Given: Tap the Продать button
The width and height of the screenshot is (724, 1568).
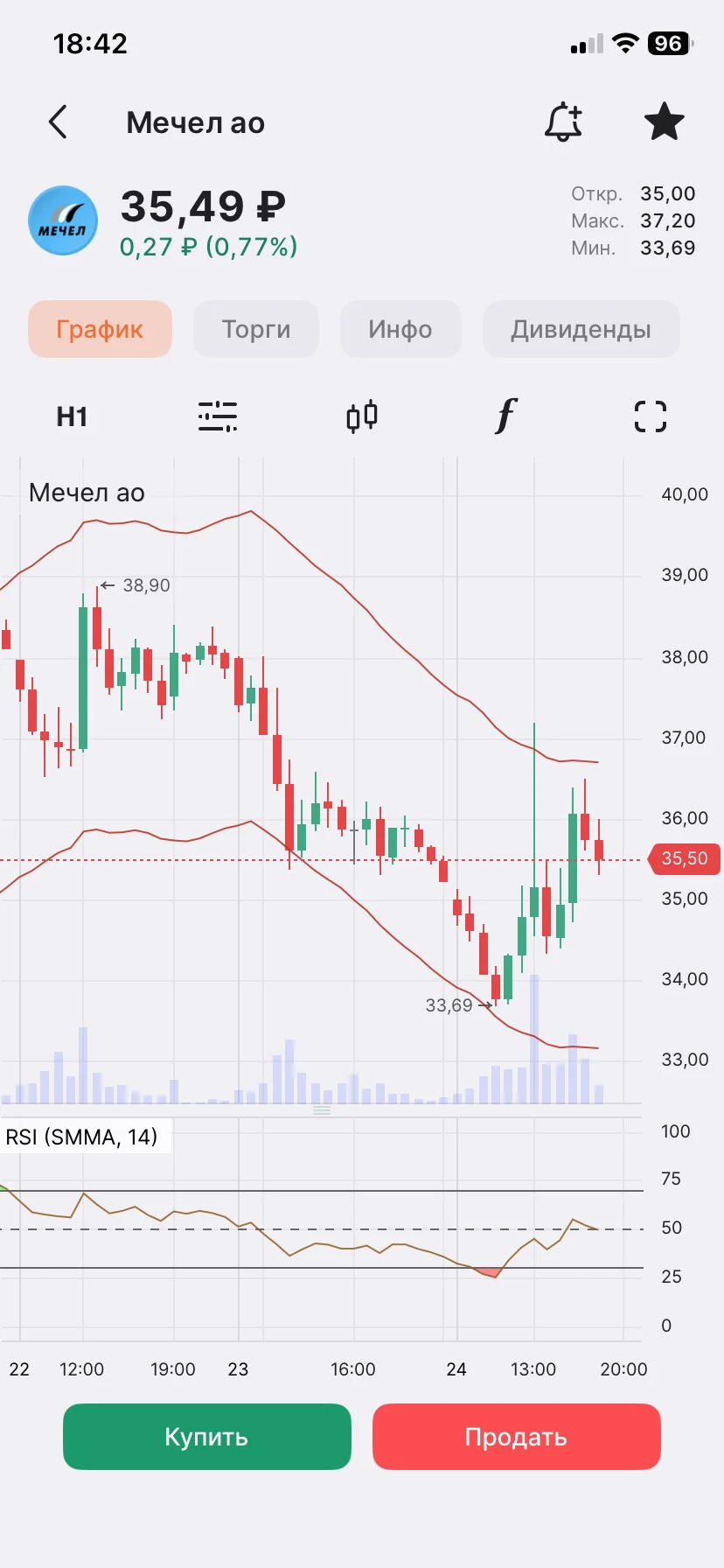Looking at the screenshot, I should click(x=517, y=1437).
